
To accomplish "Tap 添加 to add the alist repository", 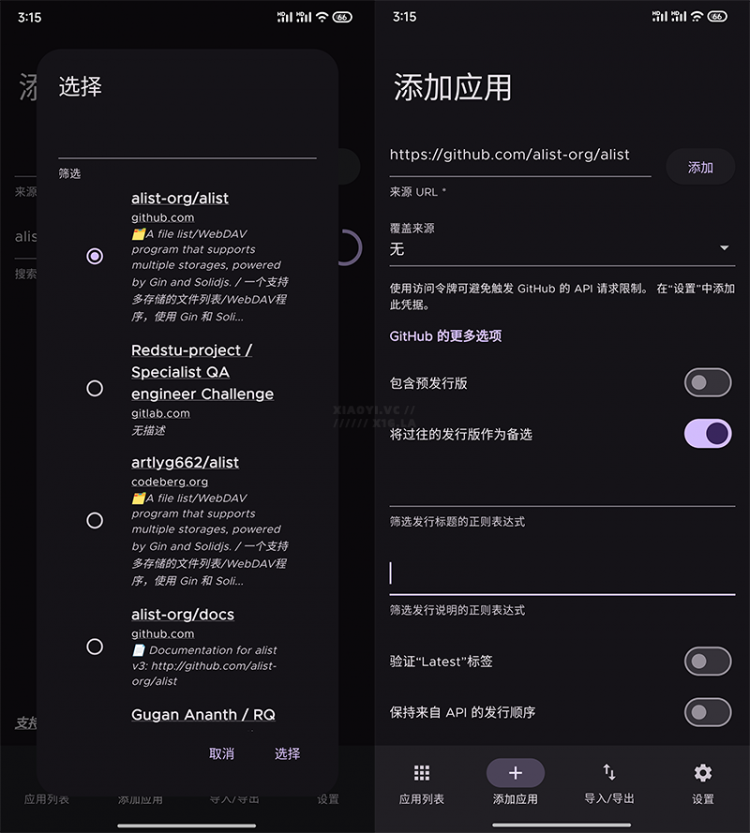I will point(700,166).
